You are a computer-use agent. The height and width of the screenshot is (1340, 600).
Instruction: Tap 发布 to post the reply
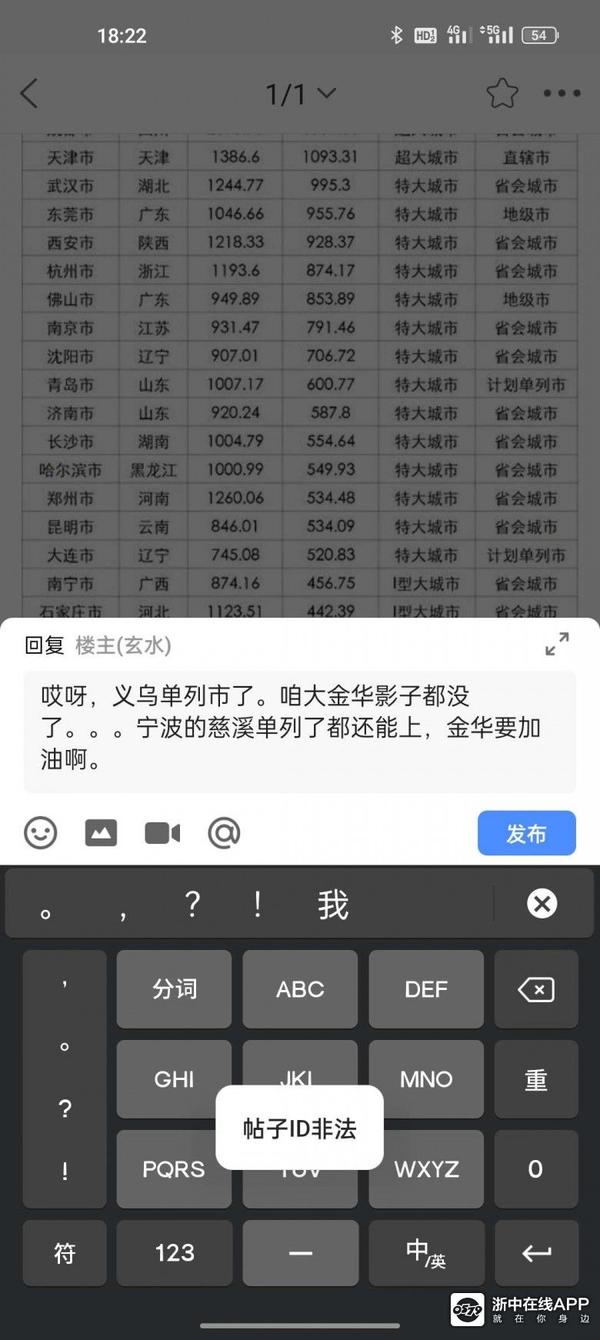click(x=526, y=833)
